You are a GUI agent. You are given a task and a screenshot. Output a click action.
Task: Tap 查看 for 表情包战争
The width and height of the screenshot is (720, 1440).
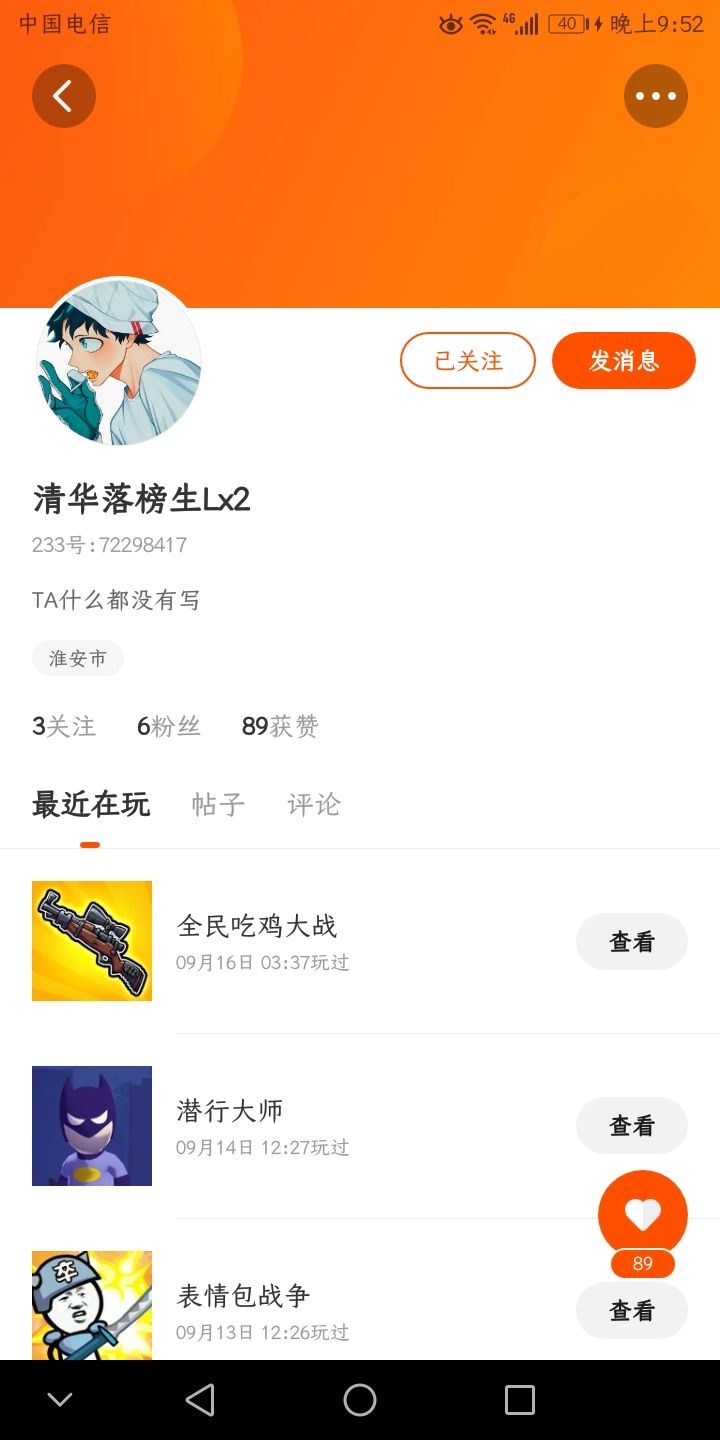pyautogui.click(x=632, y=1311)
